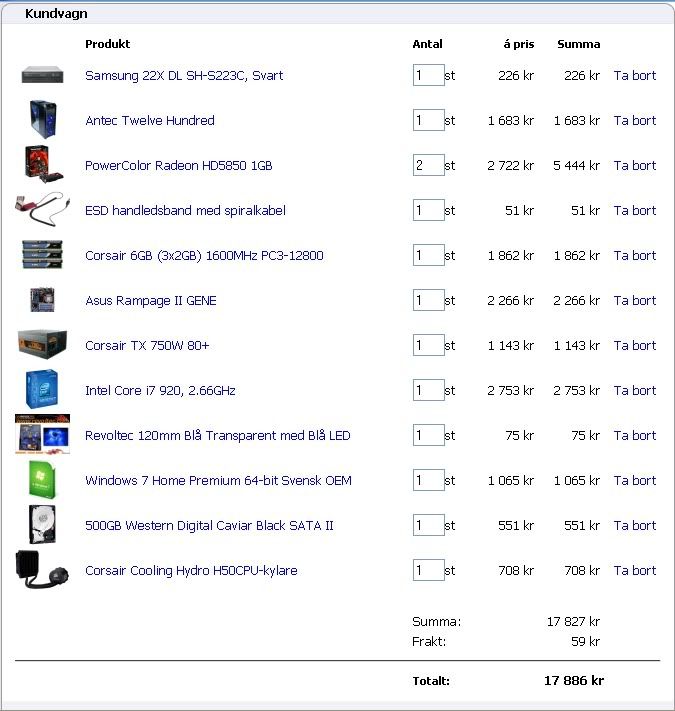
Task: Open Corsair Cooling Hydro H50 product link
Action: click(x=190, y=571)
